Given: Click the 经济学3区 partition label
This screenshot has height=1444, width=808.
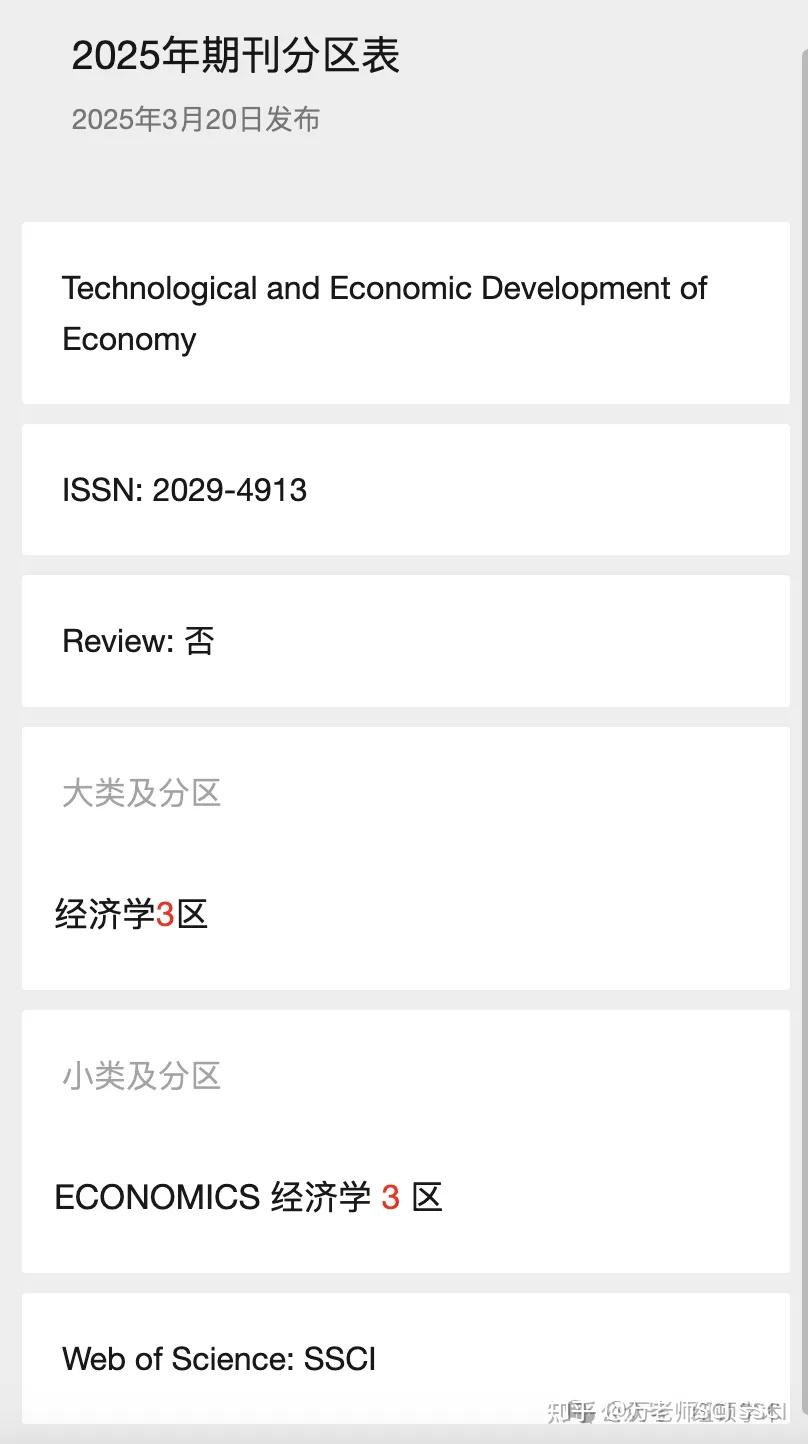Looking at the screenshot, I should point(130,914).
